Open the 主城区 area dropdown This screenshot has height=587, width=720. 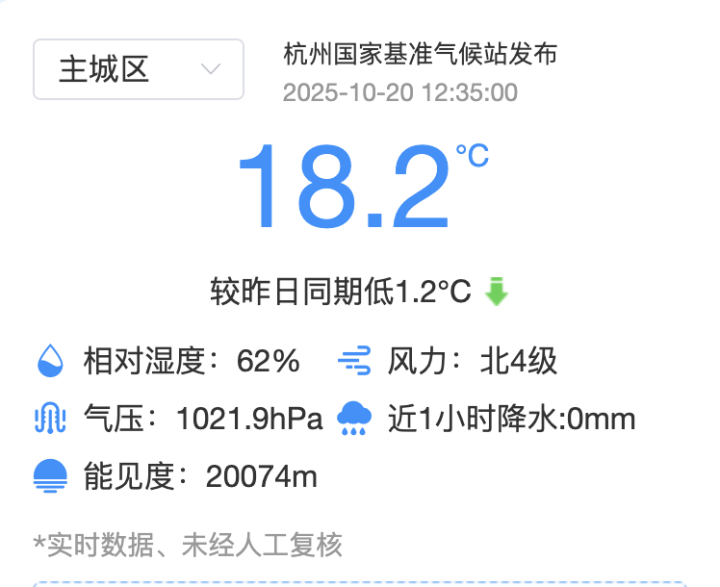[x=138, y=69]
